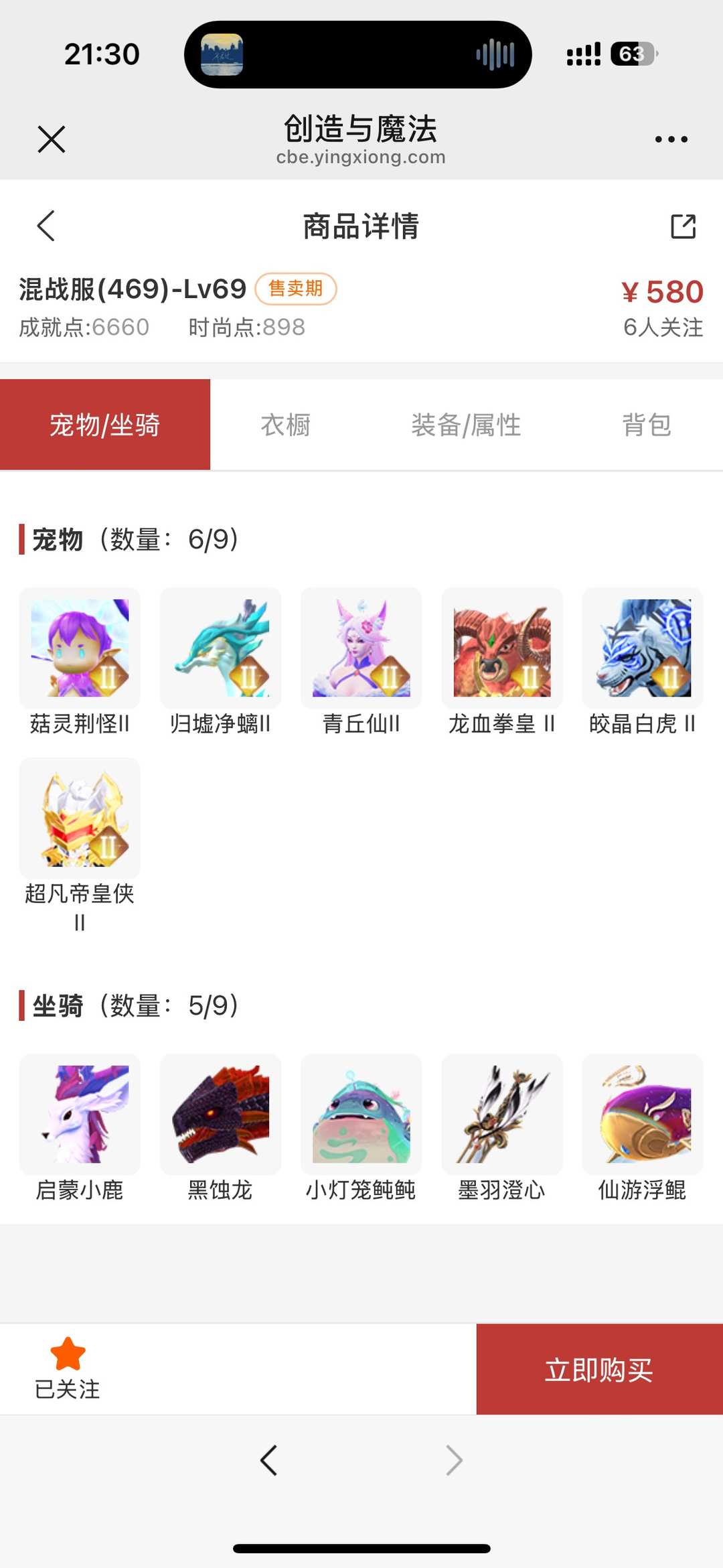Viewport: 723px width, 1568px height.
Task: Tap the 小灯笼鲀鲀 mount tile
Action: coord(361,1115)
